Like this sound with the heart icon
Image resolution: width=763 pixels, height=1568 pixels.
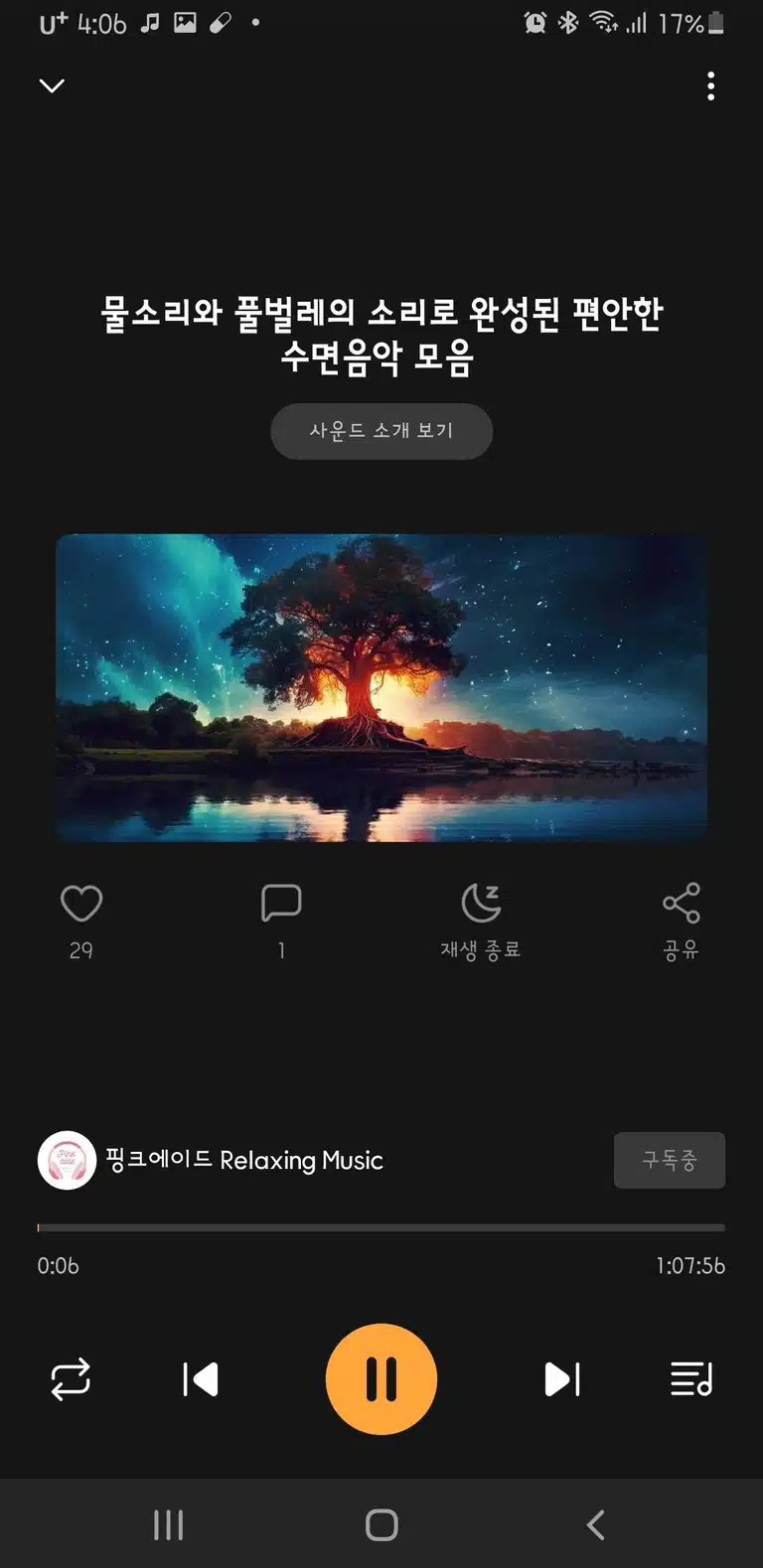tap(81, 904)
